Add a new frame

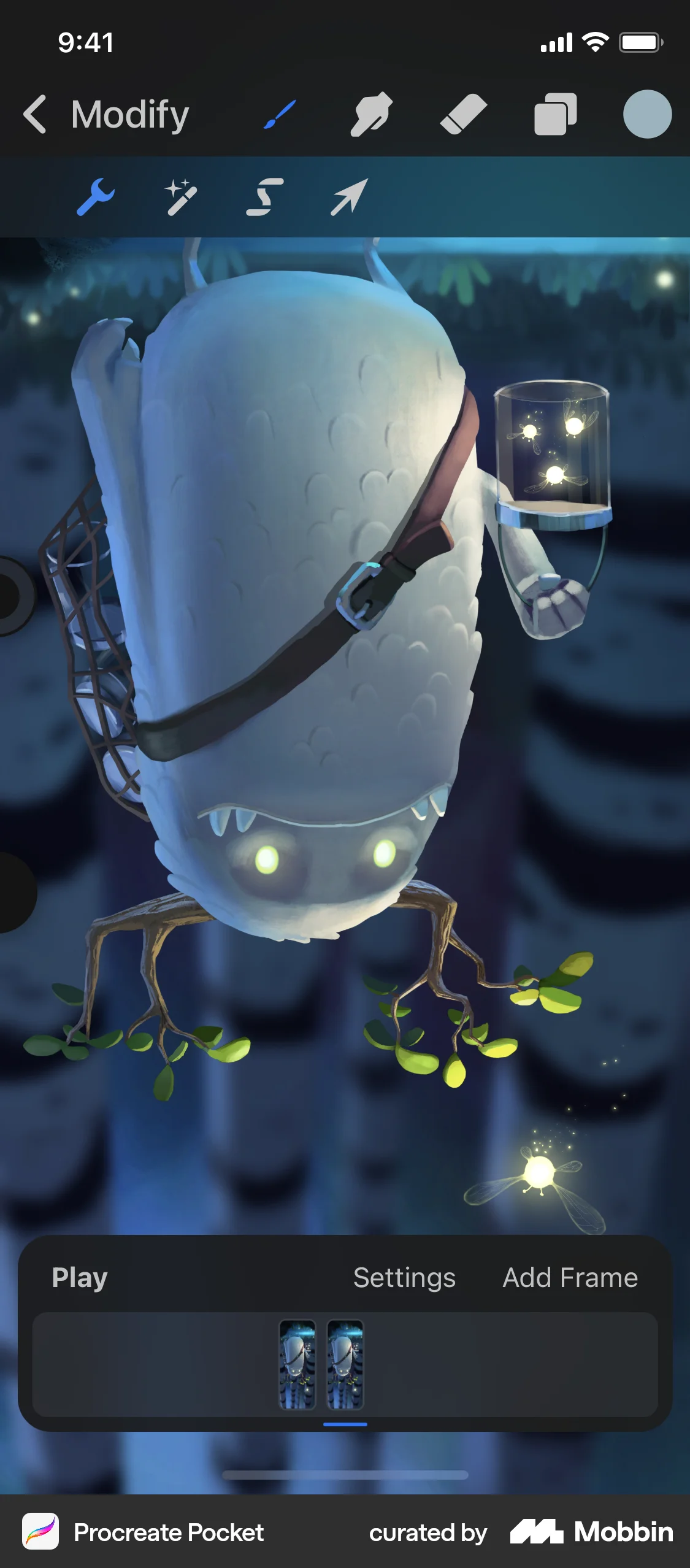(570, 1278)
